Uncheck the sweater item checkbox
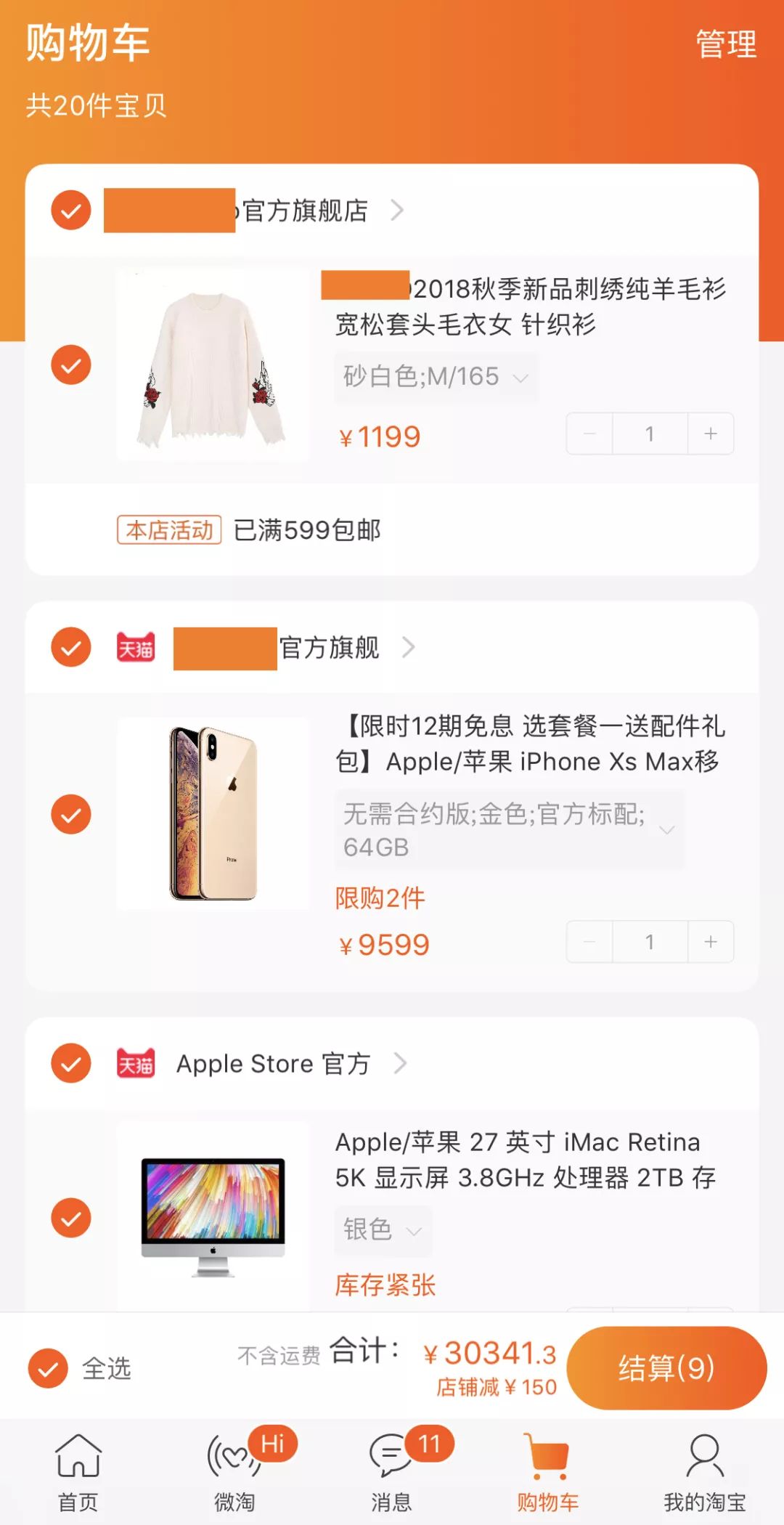 pyautogui.click(x=71, y=365)
